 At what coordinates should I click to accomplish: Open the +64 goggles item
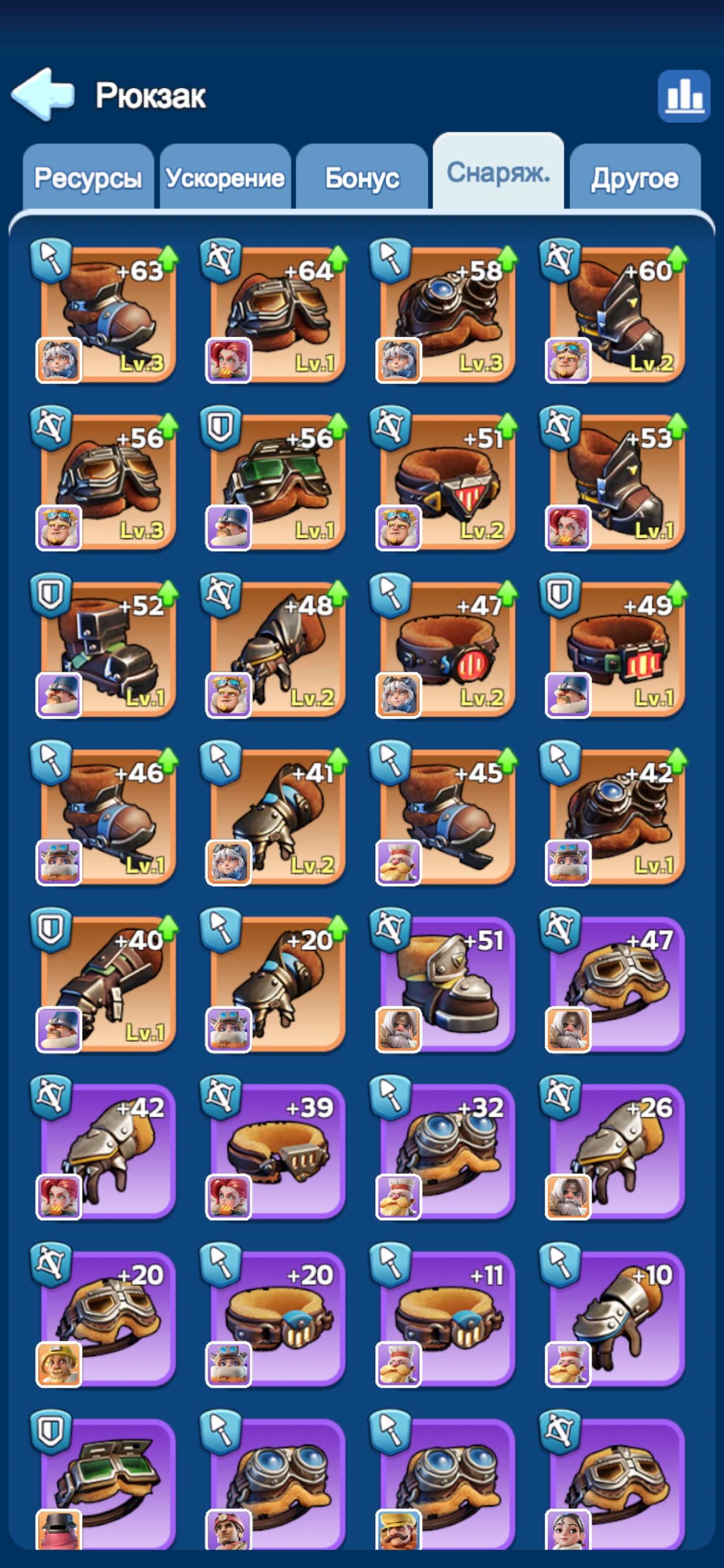(x=277, y=314)
